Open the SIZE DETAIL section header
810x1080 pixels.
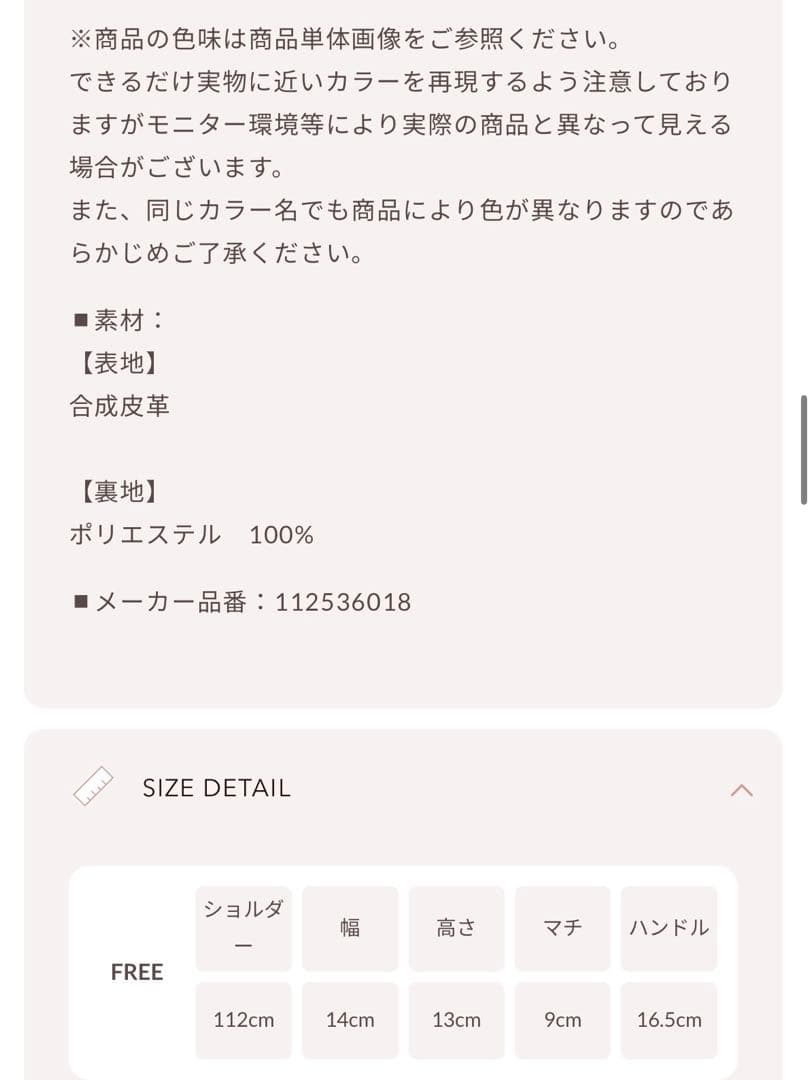(x=216, y=787)
